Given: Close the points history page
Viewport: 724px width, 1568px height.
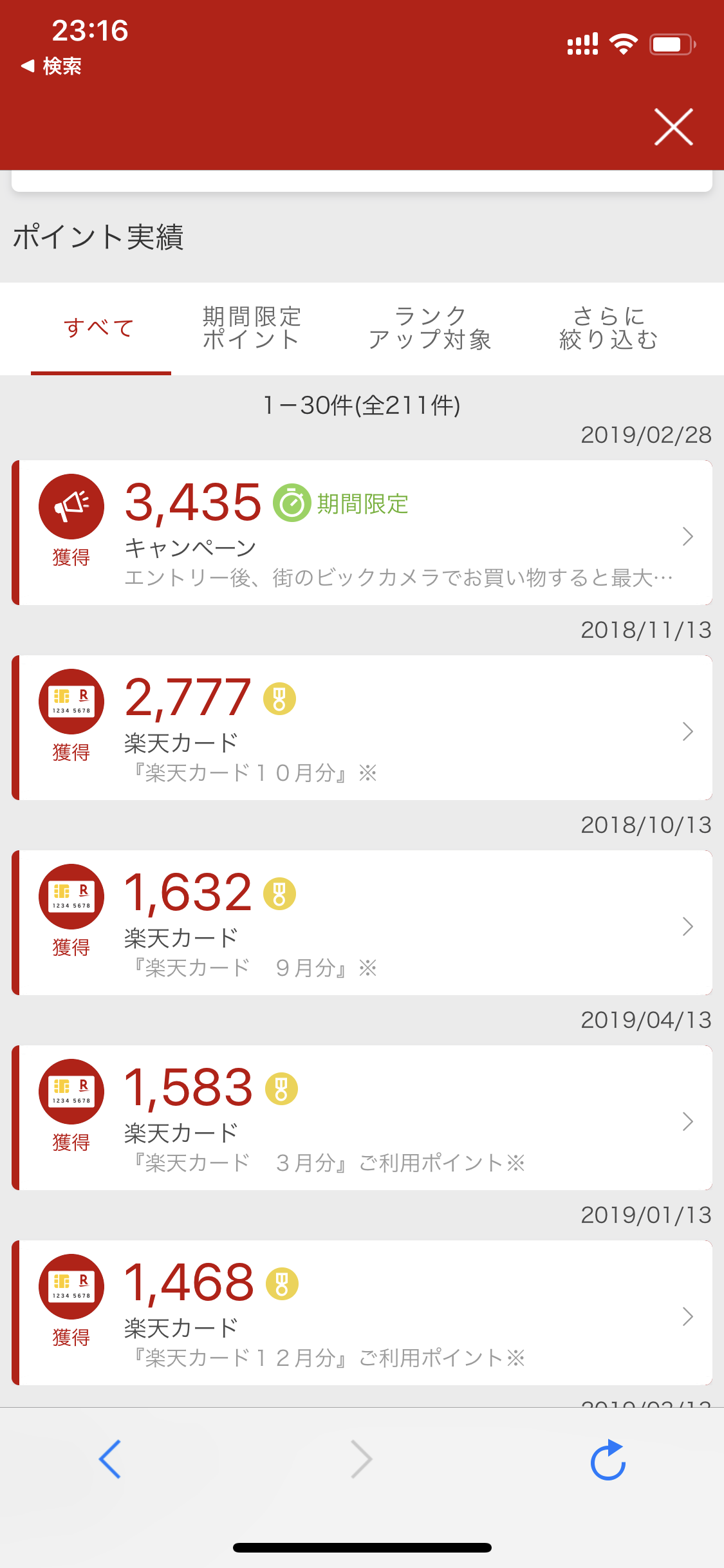Looking at the screenshot, I should (x=673, y=127).
